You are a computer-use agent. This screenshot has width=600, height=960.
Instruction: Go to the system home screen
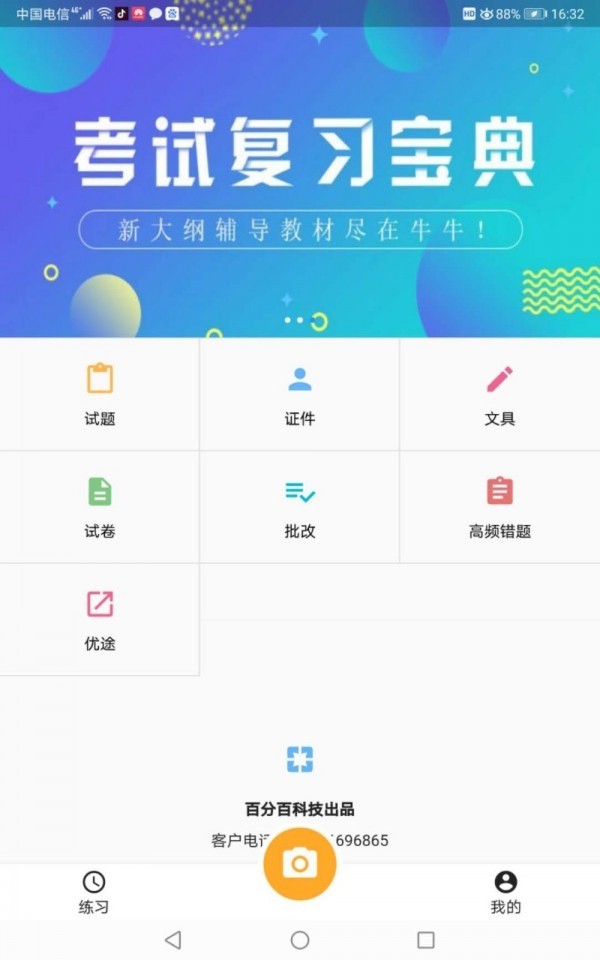pos(300,940)
